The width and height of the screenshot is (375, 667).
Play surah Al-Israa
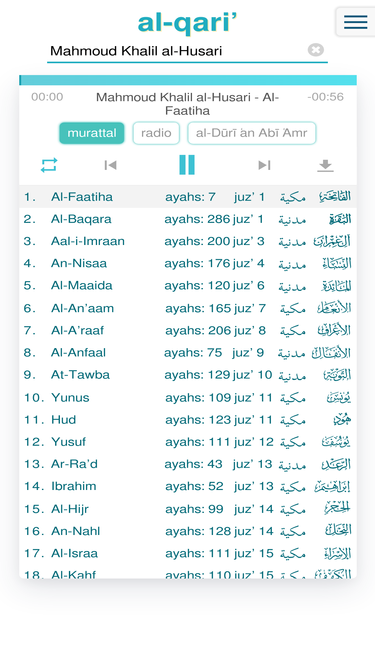[188, 553]
